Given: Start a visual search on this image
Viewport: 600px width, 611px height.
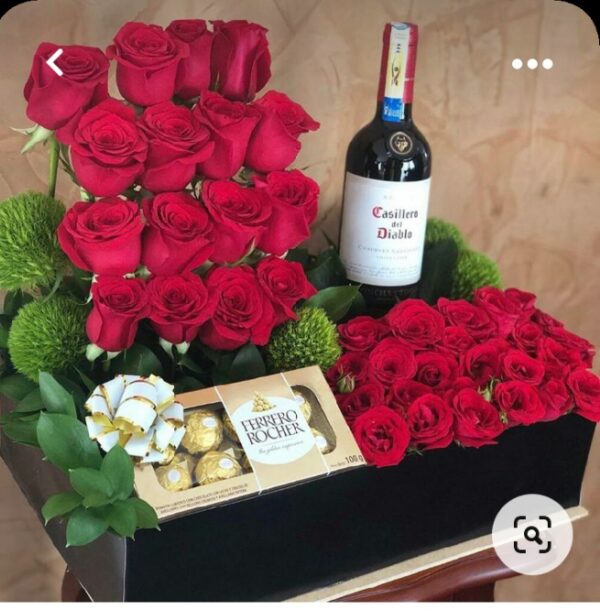Looking at the screenshot, I should tap(533, 533).
